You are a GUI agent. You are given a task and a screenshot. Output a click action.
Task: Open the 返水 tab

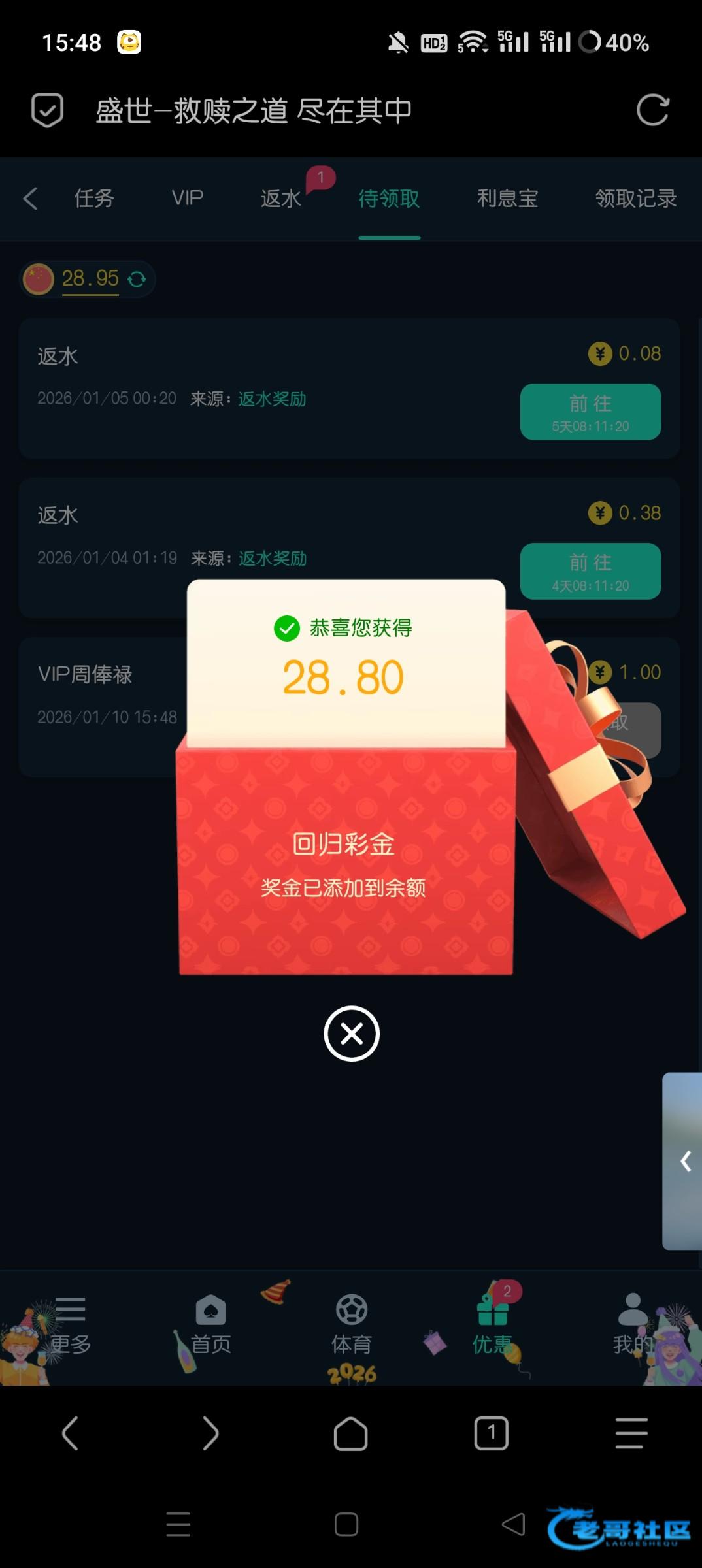[281, 198]
